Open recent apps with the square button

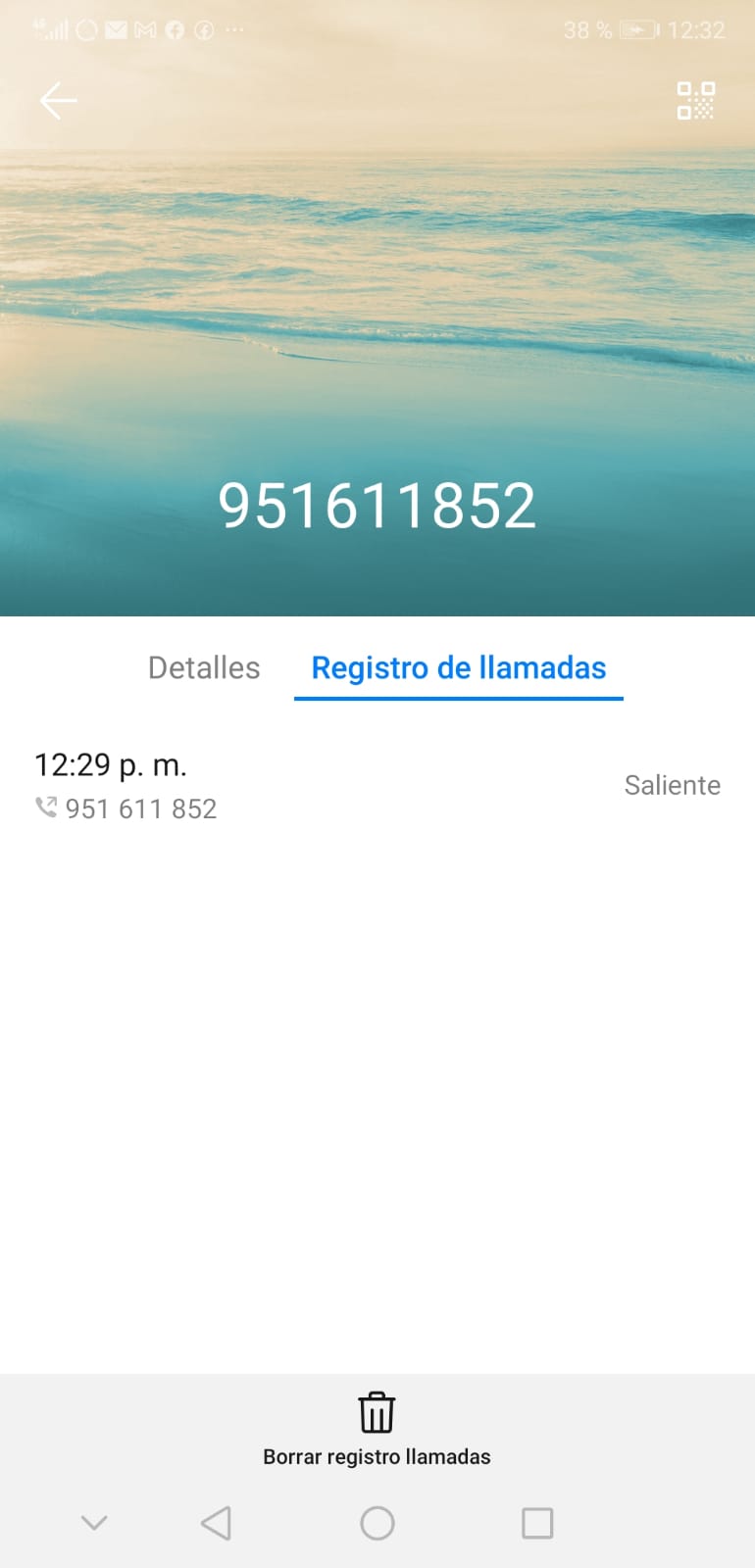point(537,1523)
